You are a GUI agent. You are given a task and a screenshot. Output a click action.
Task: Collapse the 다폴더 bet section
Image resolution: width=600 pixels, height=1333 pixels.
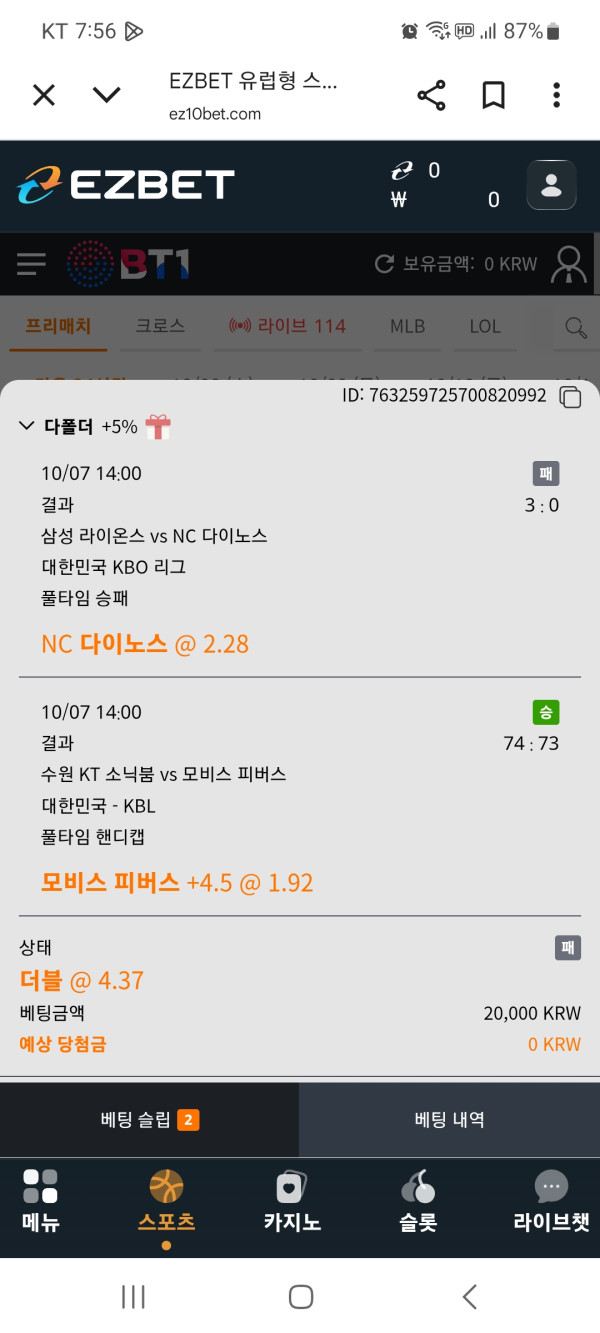pyautogui.click(x=27, y=427)
